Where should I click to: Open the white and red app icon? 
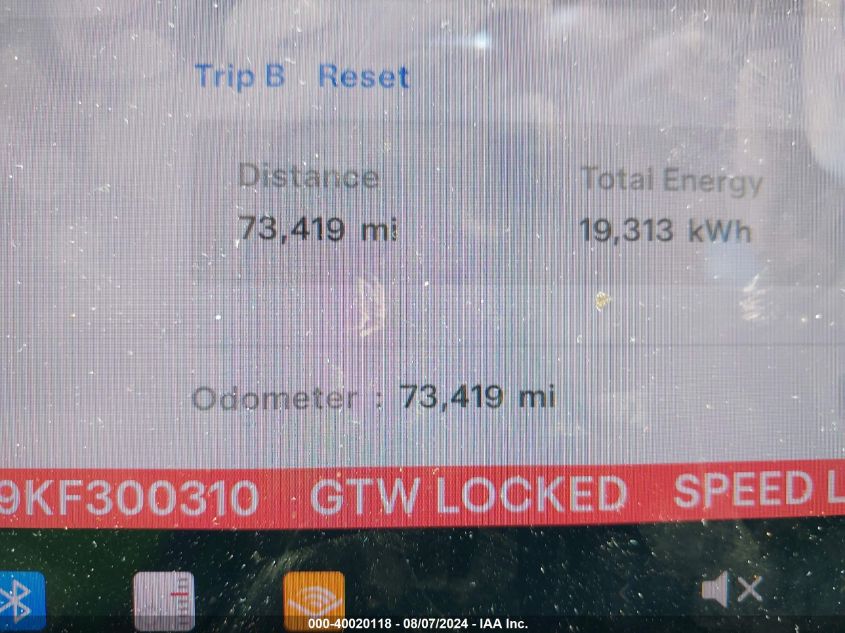click(x=164, y=602)
